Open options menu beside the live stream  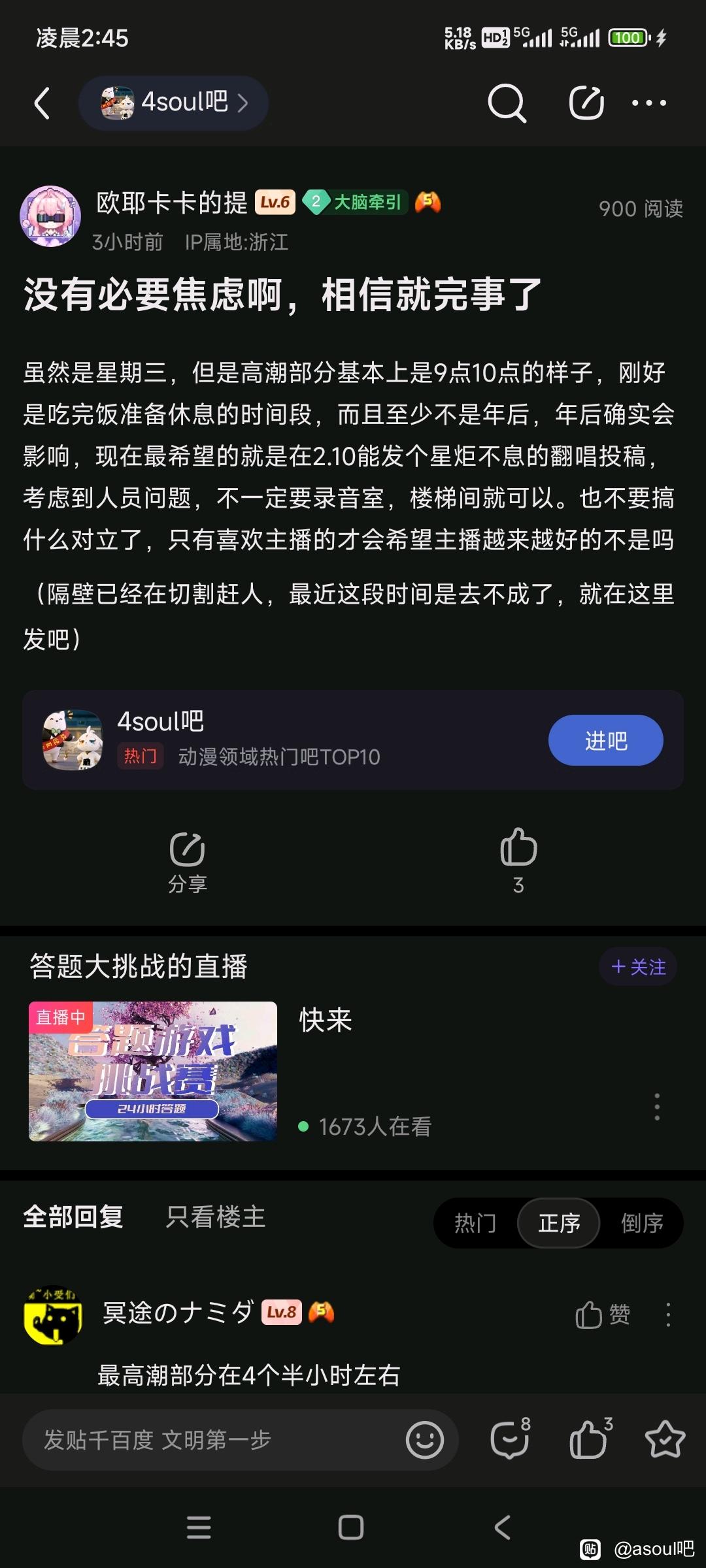(657, 1107)
